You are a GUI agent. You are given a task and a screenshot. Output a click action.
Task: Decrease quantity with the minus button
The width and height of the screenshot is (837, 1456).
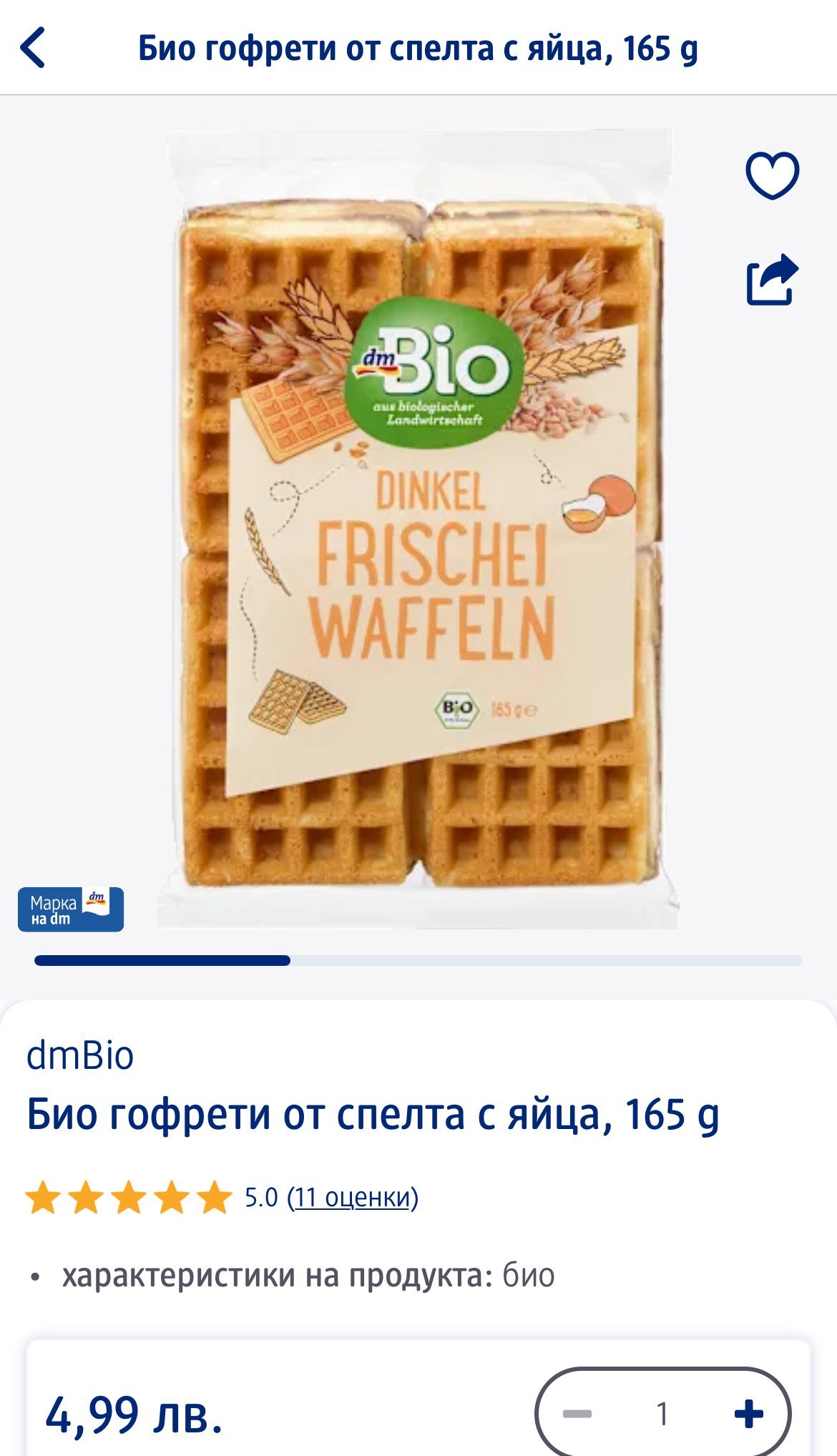click(577, 1414)
